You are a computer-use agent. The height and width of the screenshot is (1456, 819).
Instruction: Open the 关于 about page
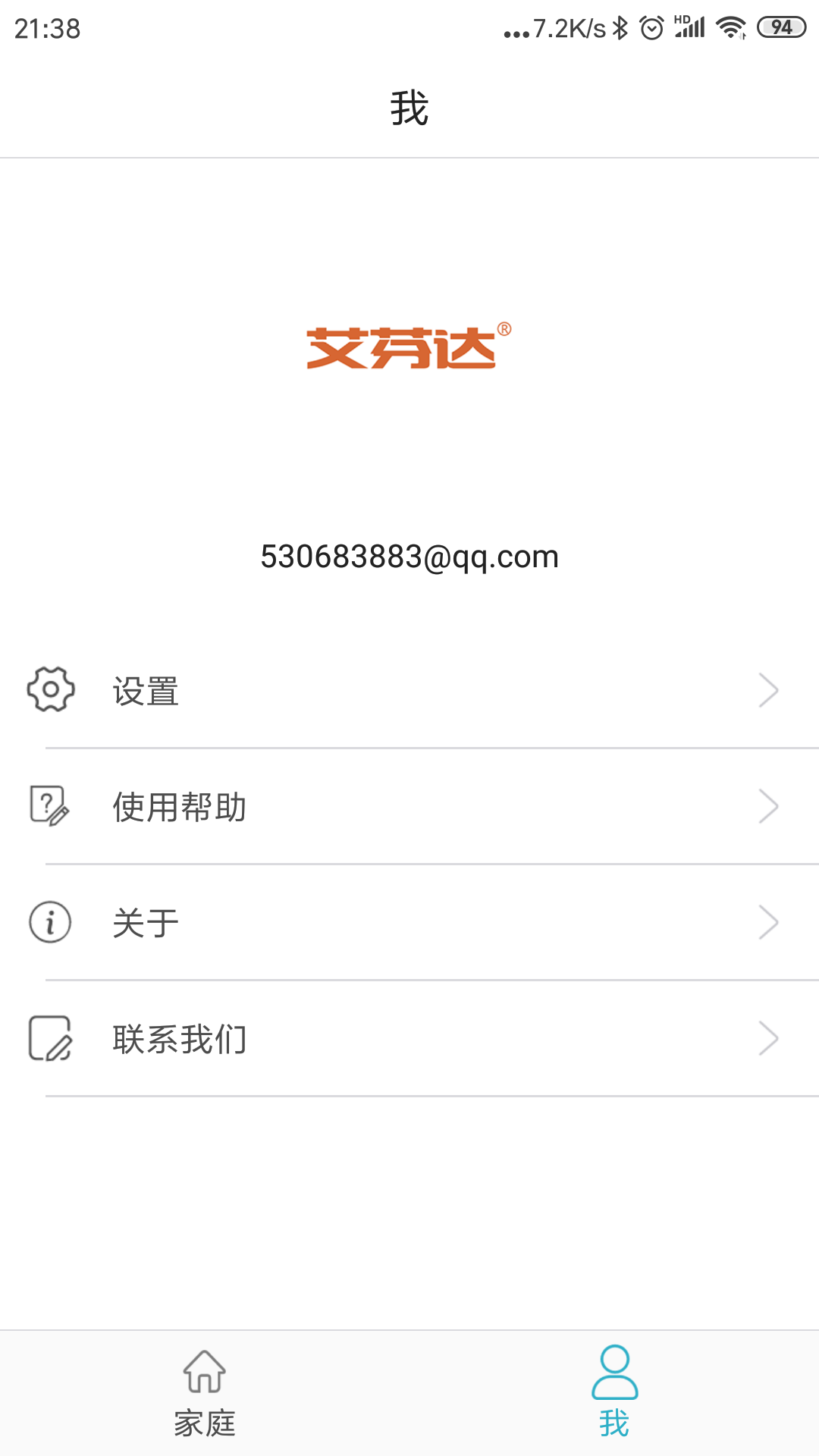pos(409,923)
